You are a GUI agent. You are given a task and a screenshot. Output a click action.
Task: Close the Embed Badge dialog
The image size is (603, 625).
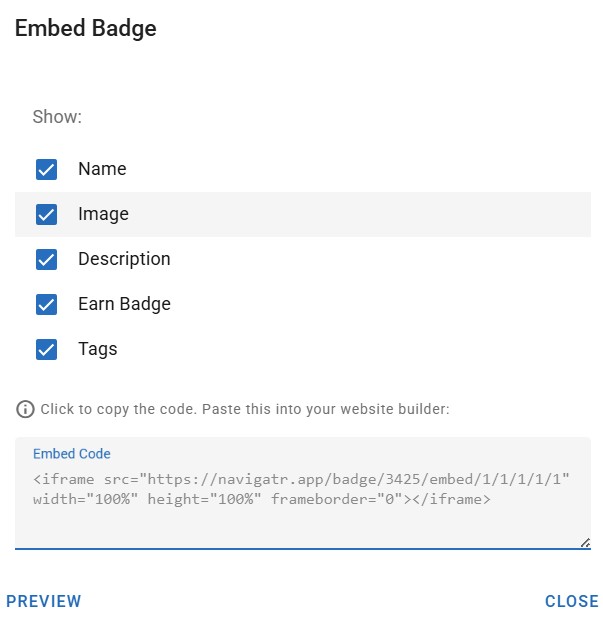point(571,601)
